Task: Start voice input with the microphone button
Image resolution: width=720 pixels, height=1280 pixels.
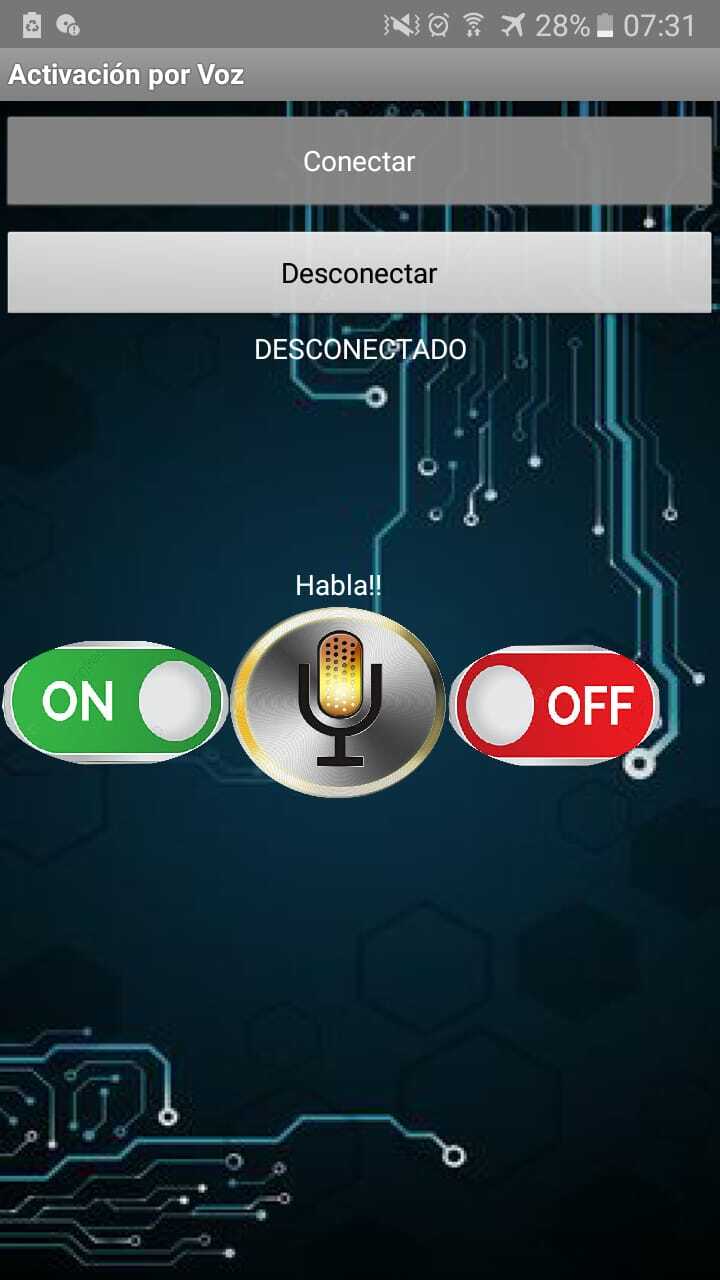Action: (338, 703)
